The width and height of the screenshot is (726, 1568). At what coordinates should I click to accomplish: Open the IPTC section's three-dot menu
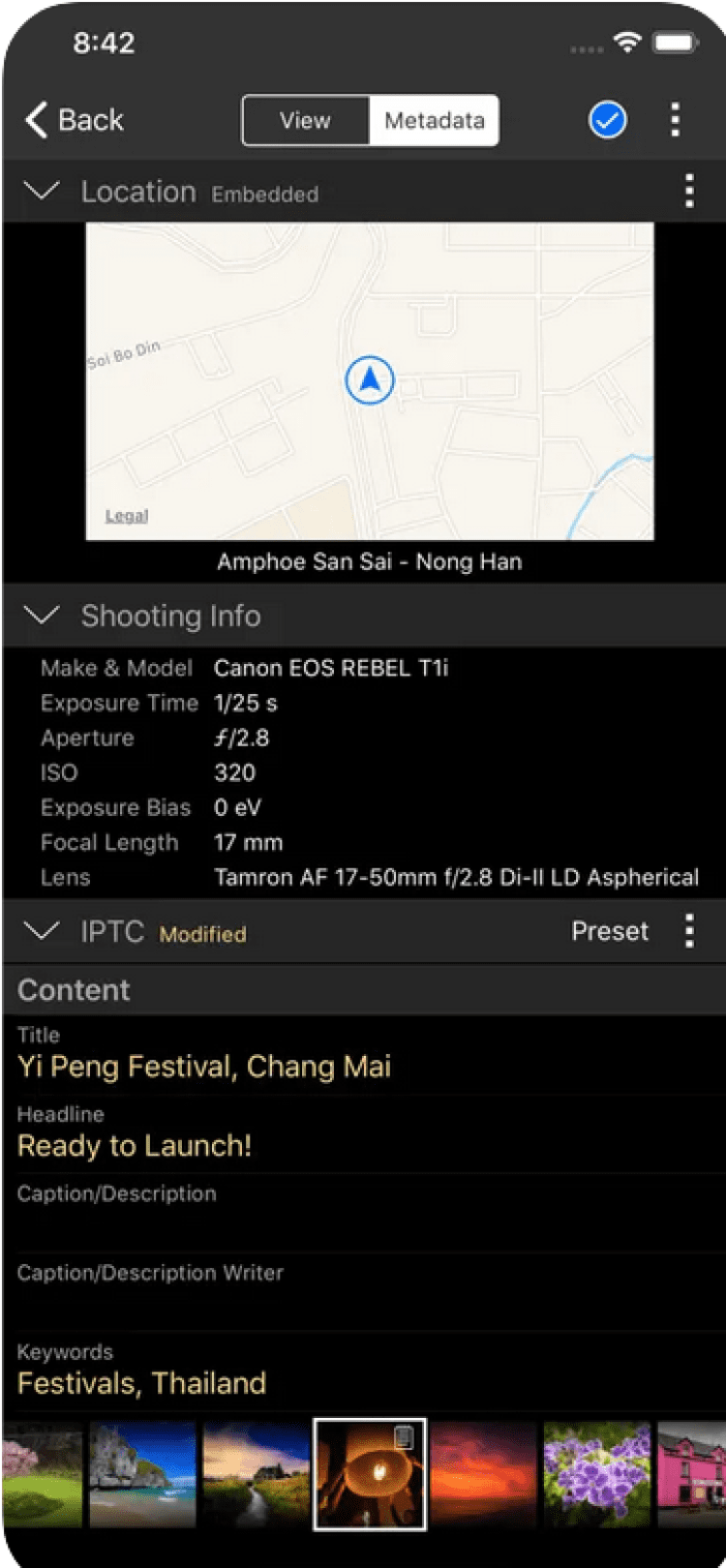pyautogui.click(x=689, y=931)
